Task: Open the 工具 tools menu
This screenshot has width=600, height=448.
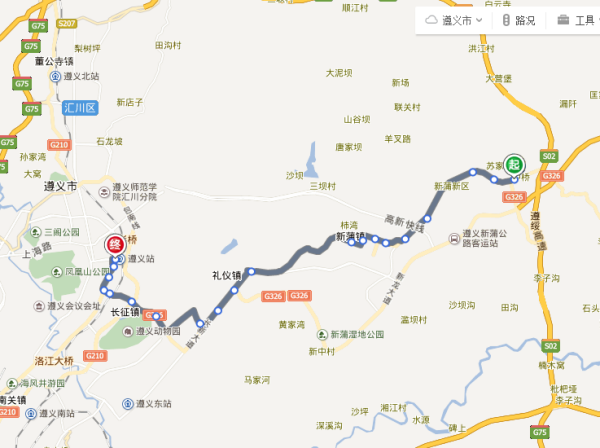Action: tap(577, 20)
